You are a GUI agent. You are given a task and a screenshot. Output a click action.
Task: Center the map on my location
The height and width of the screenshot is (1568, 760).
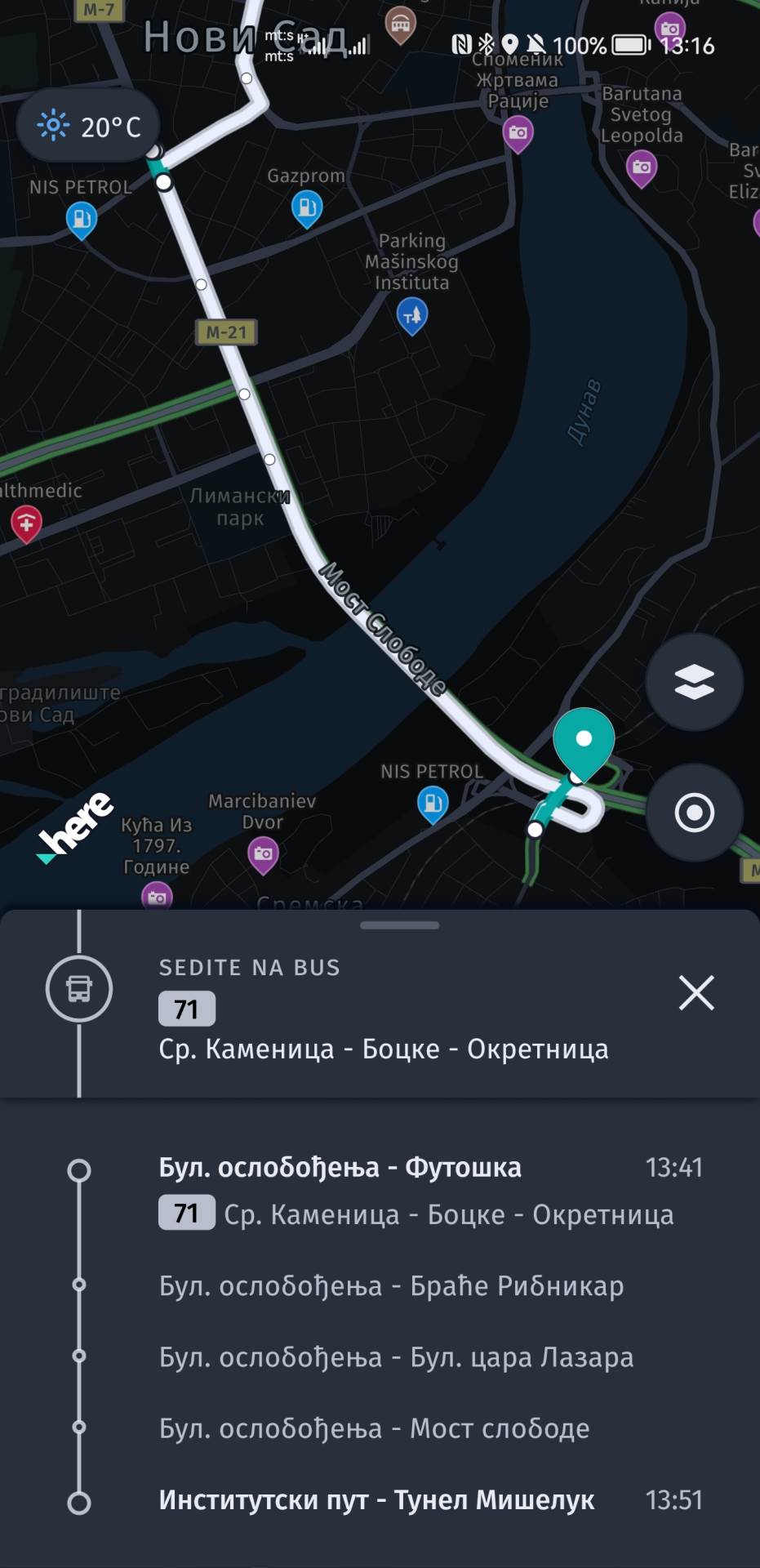coord(694,813)
